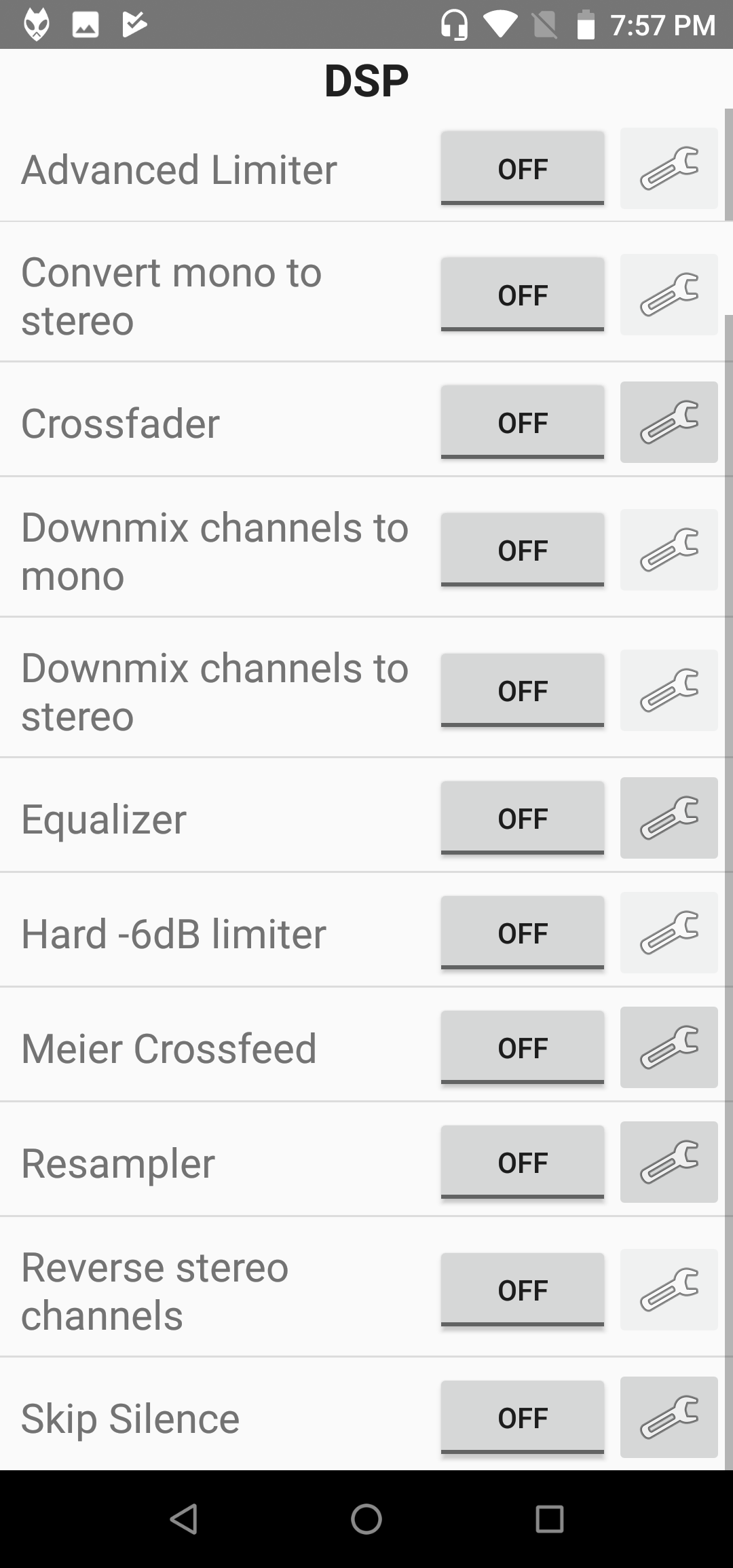
Task: Switch on Downmix channels to stereo
Action: coord(523,690)
